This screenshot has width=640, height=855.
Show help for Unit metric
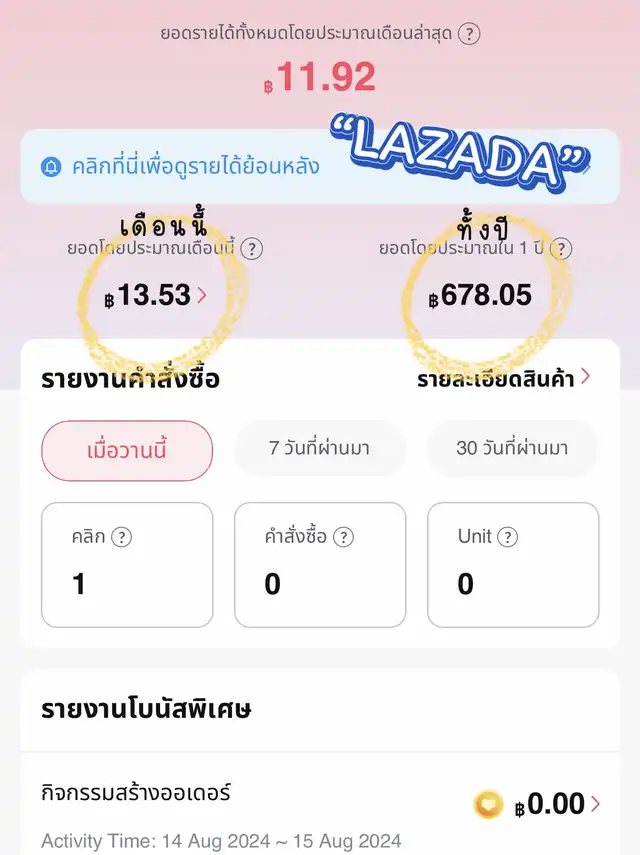point(508,537)
